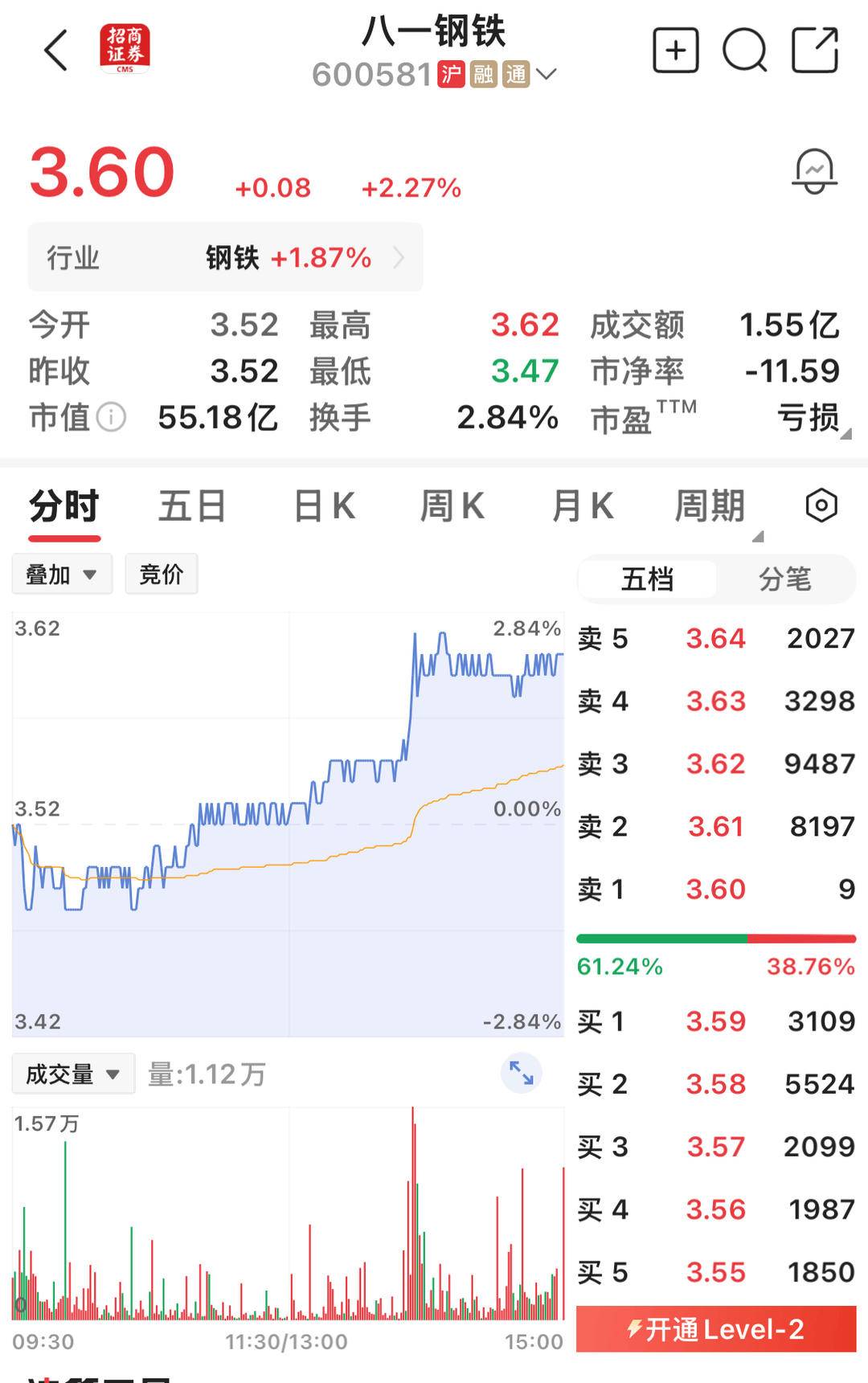The width and height of the screenshot is (868, 1383).
Task: Tap the 开通Level-2 button
Action: click(x=716, y=1330)
